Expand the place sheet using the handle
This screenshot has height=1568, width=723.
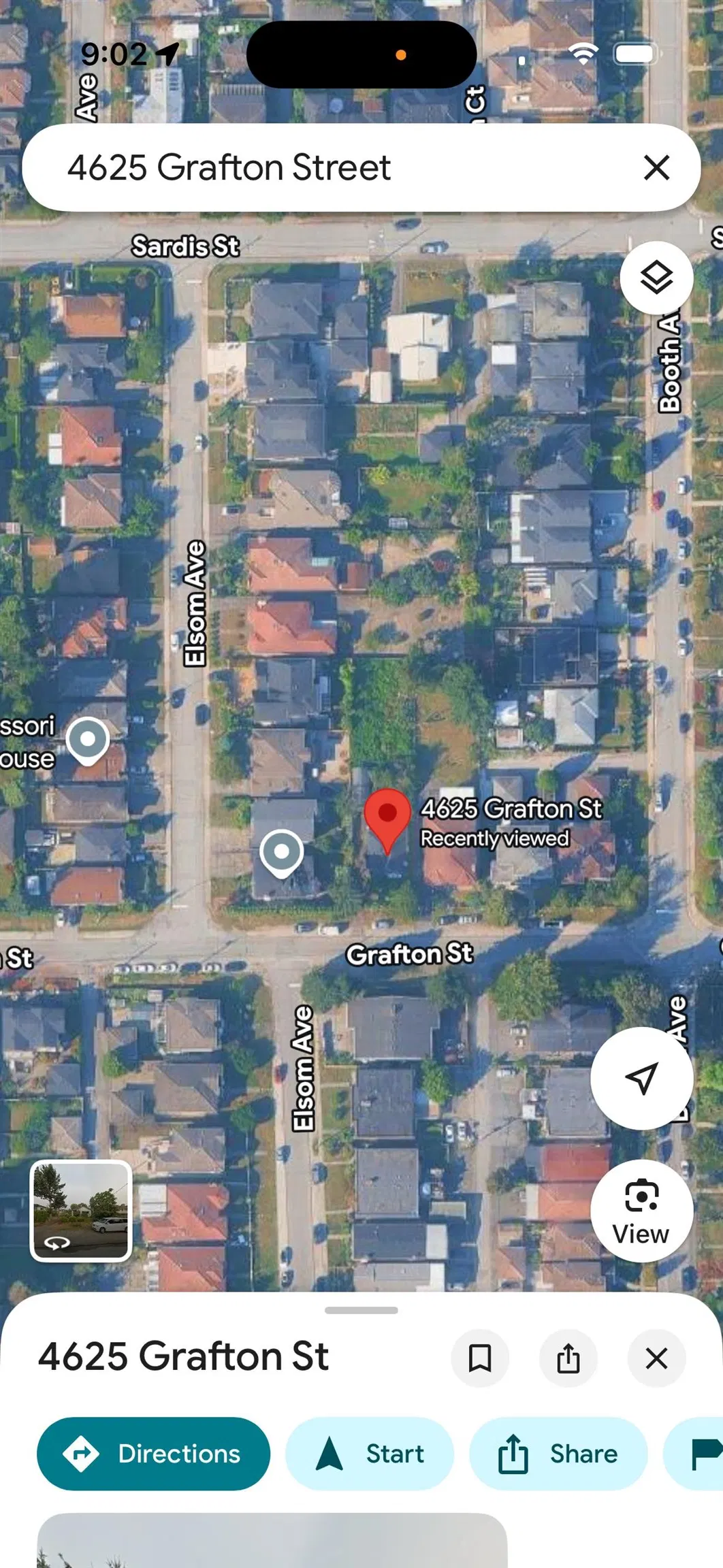pyautogui.click(x=361, y=1310)
